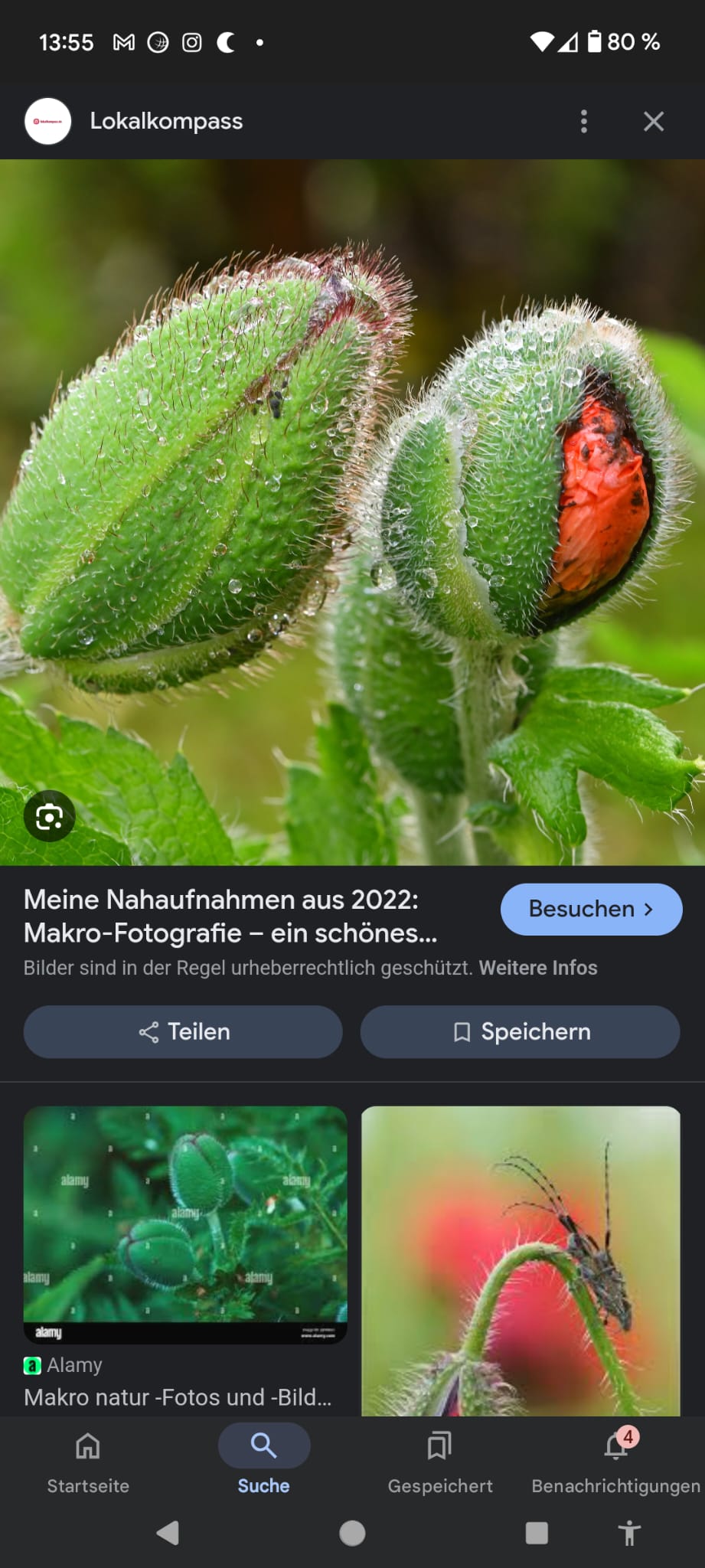Search this image with Google Lens
Image resolution: width=705 pixels, height=1568 pixels.
pos(50,816)
